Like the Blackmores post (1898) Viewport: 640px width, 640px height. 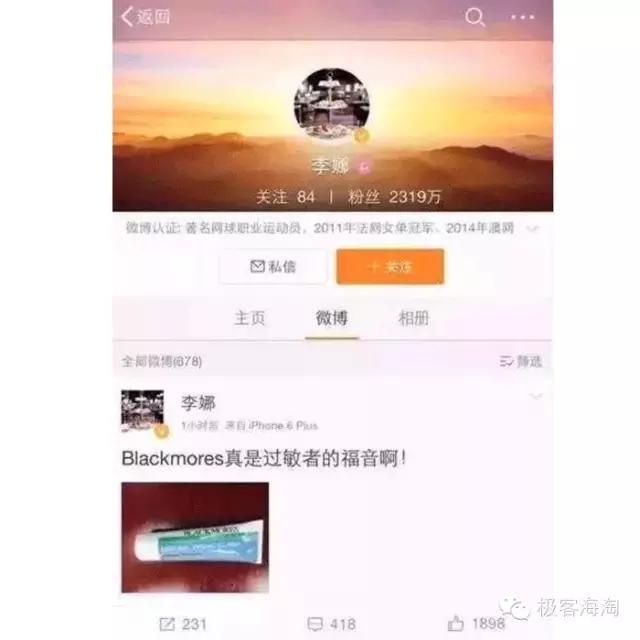pyautogui.click(x=477, y=624)
